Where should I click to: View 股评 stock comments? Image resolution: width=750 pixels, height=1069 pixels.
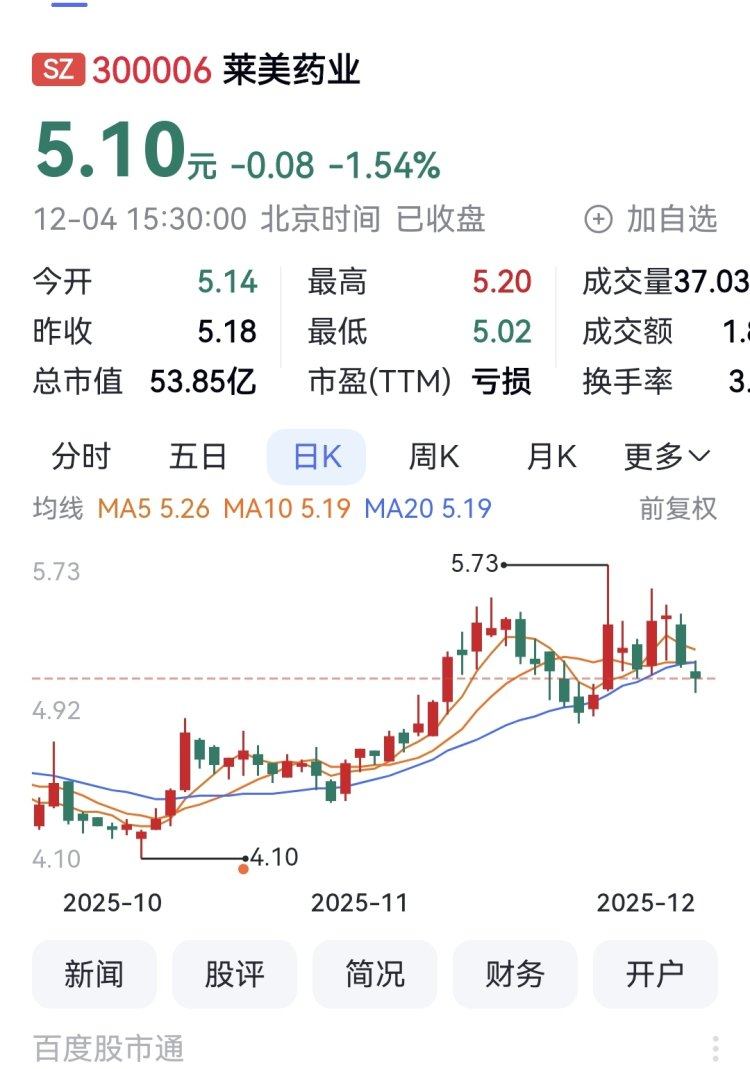point(234,974)
